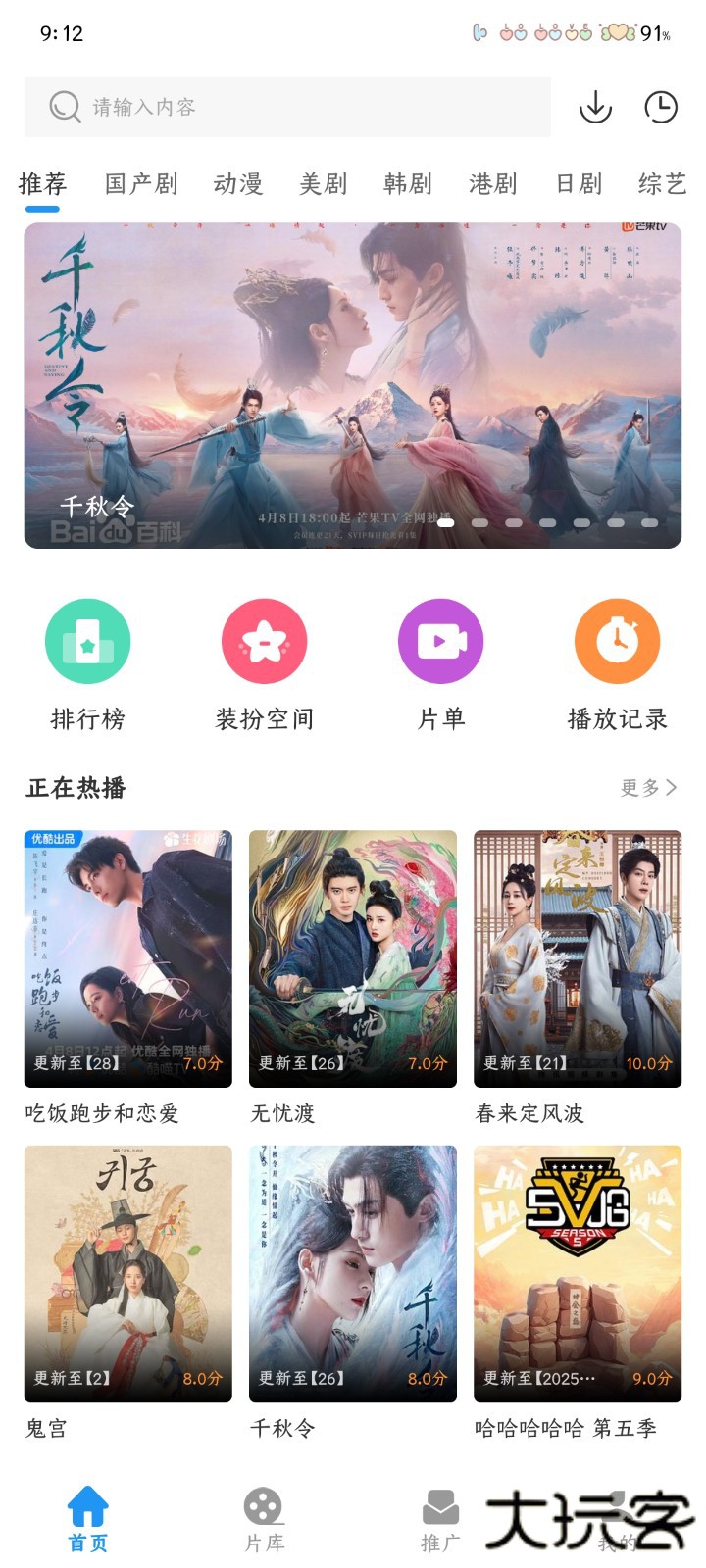Image resolution: width=706 pixels, height=1568 pixels.
Task: Open the 片单 playlist video icon
Action: (439, 640)
